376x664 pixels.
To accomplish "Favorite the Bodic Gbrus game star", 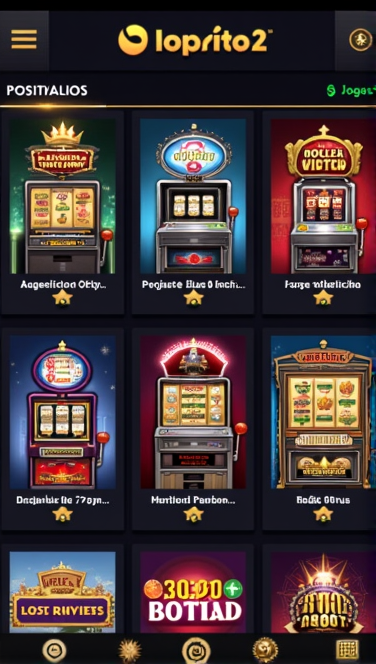I will (323, 514).
